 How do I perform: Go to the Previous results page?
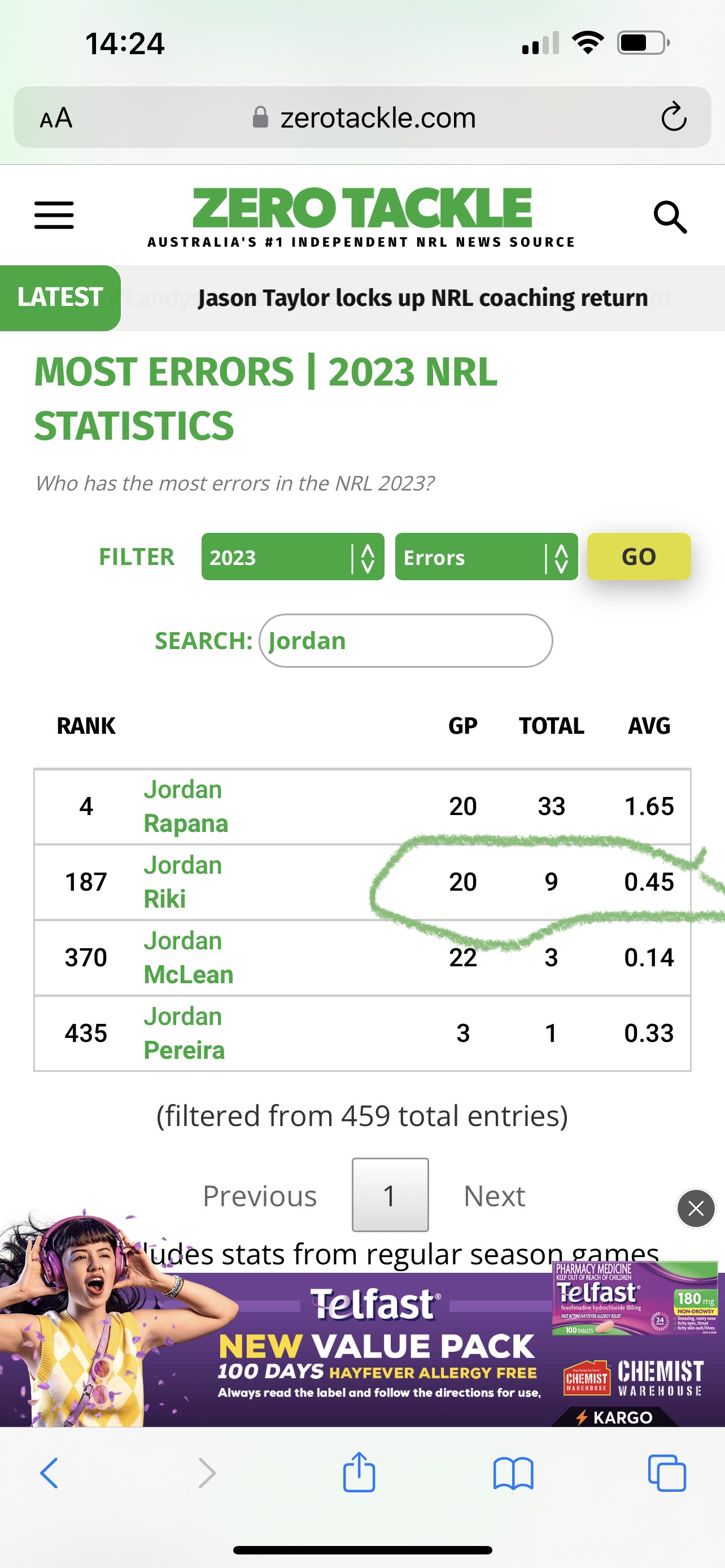click(x=260, y=1196)
